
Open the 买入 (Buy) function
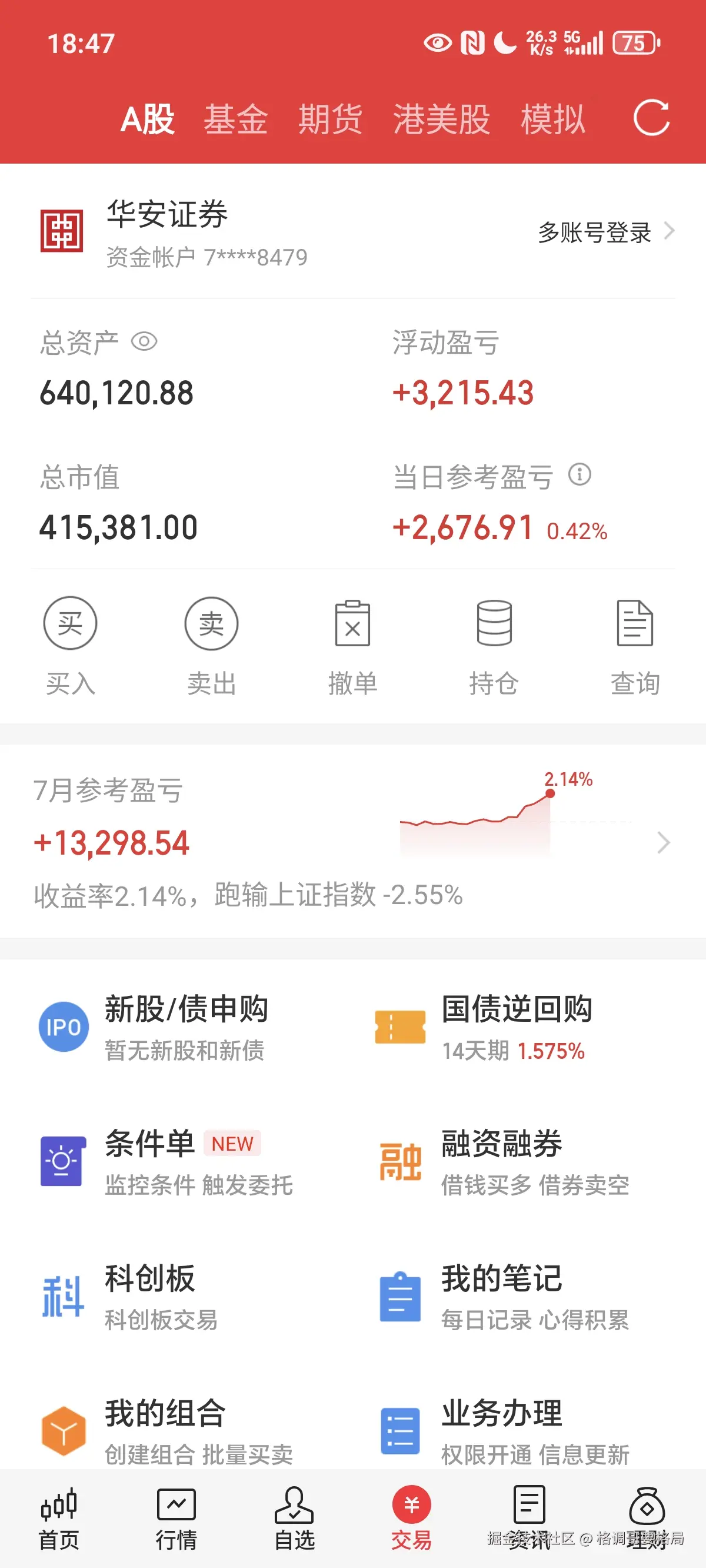click(x=69, y=623)
